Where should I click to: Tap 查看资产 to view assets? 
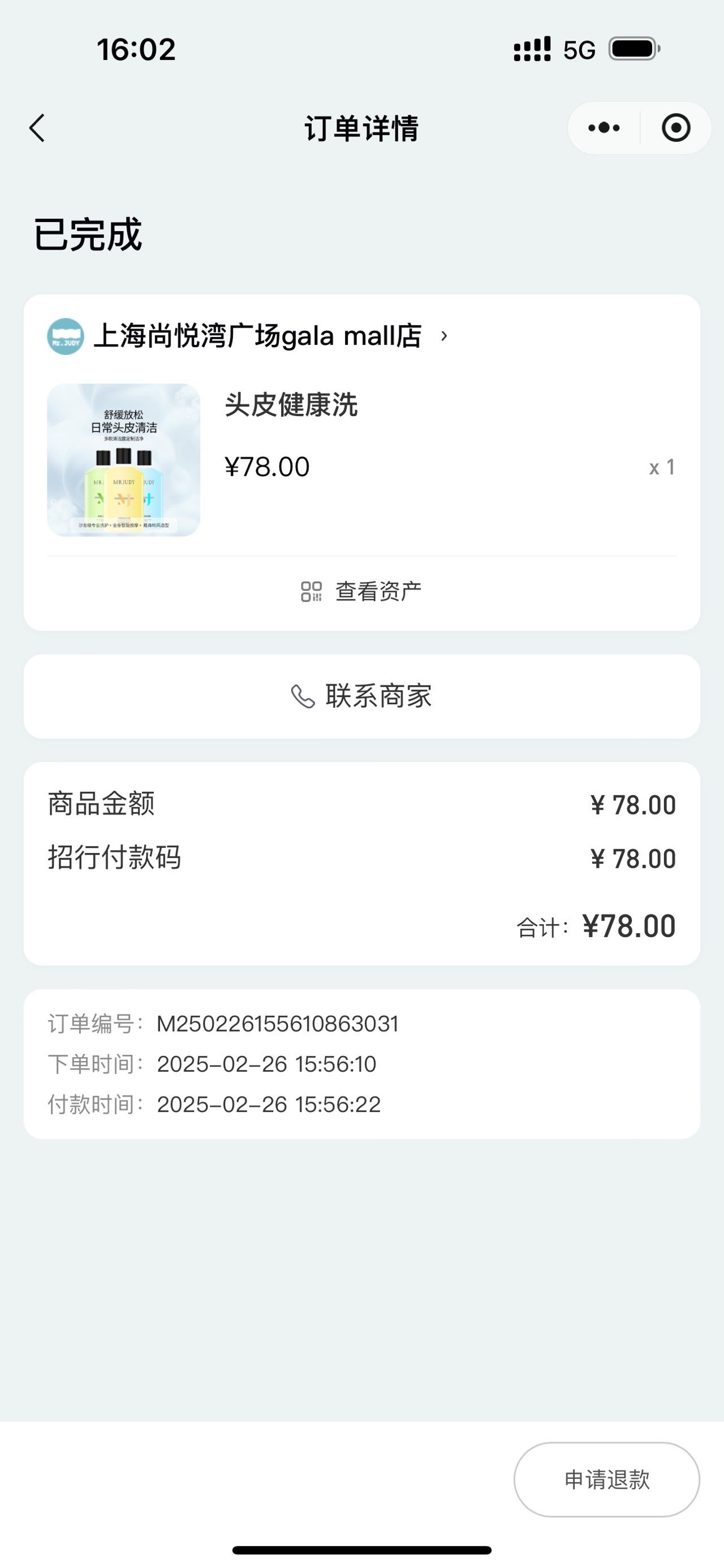pyautogui.click(x=361, y=591)
